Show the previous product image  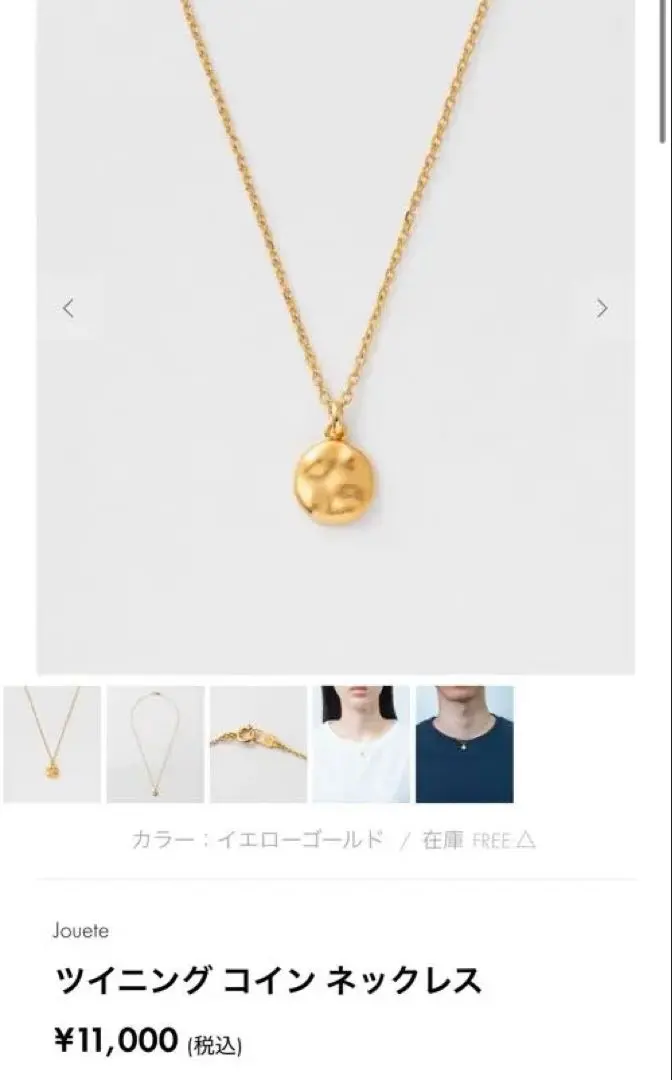(x=68, y=308)
